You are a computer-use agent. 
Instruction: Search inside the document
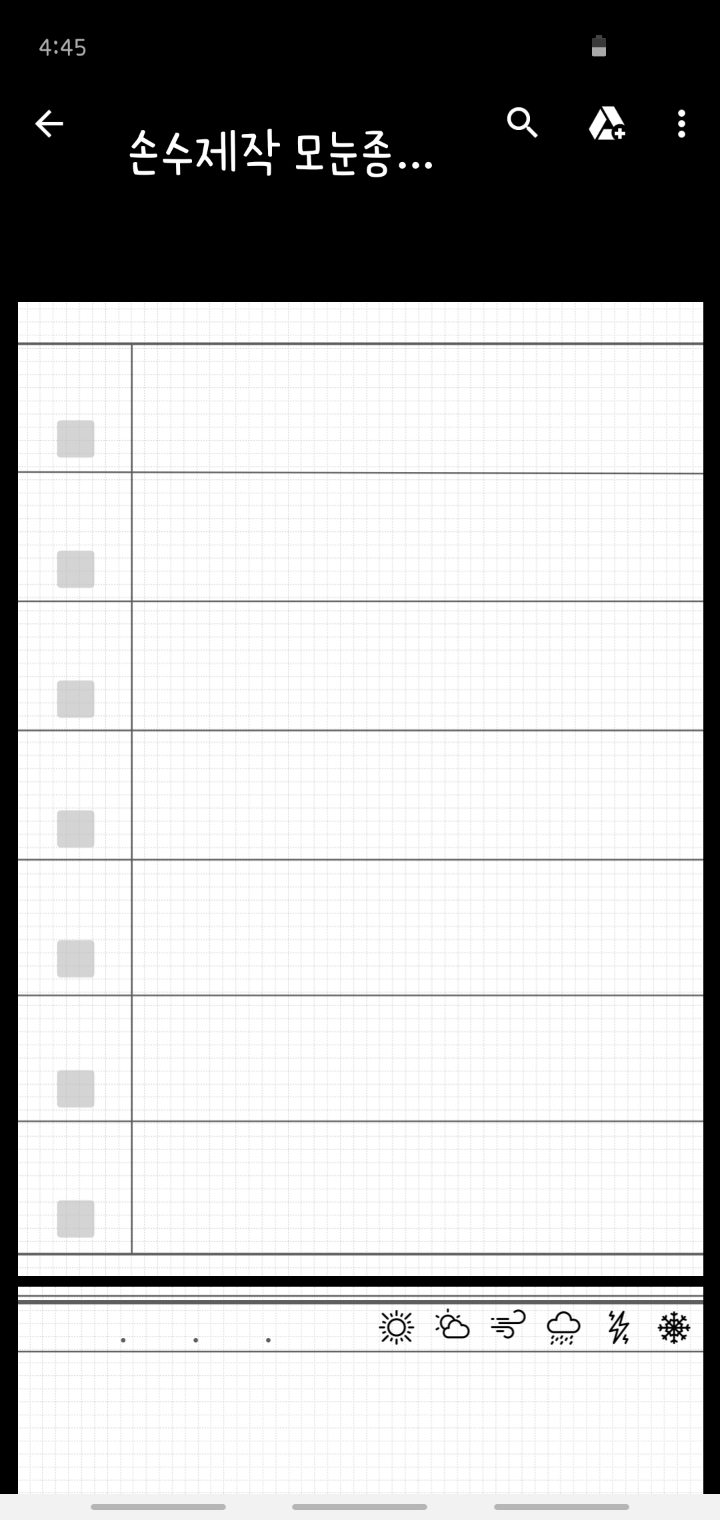(522, 123)
